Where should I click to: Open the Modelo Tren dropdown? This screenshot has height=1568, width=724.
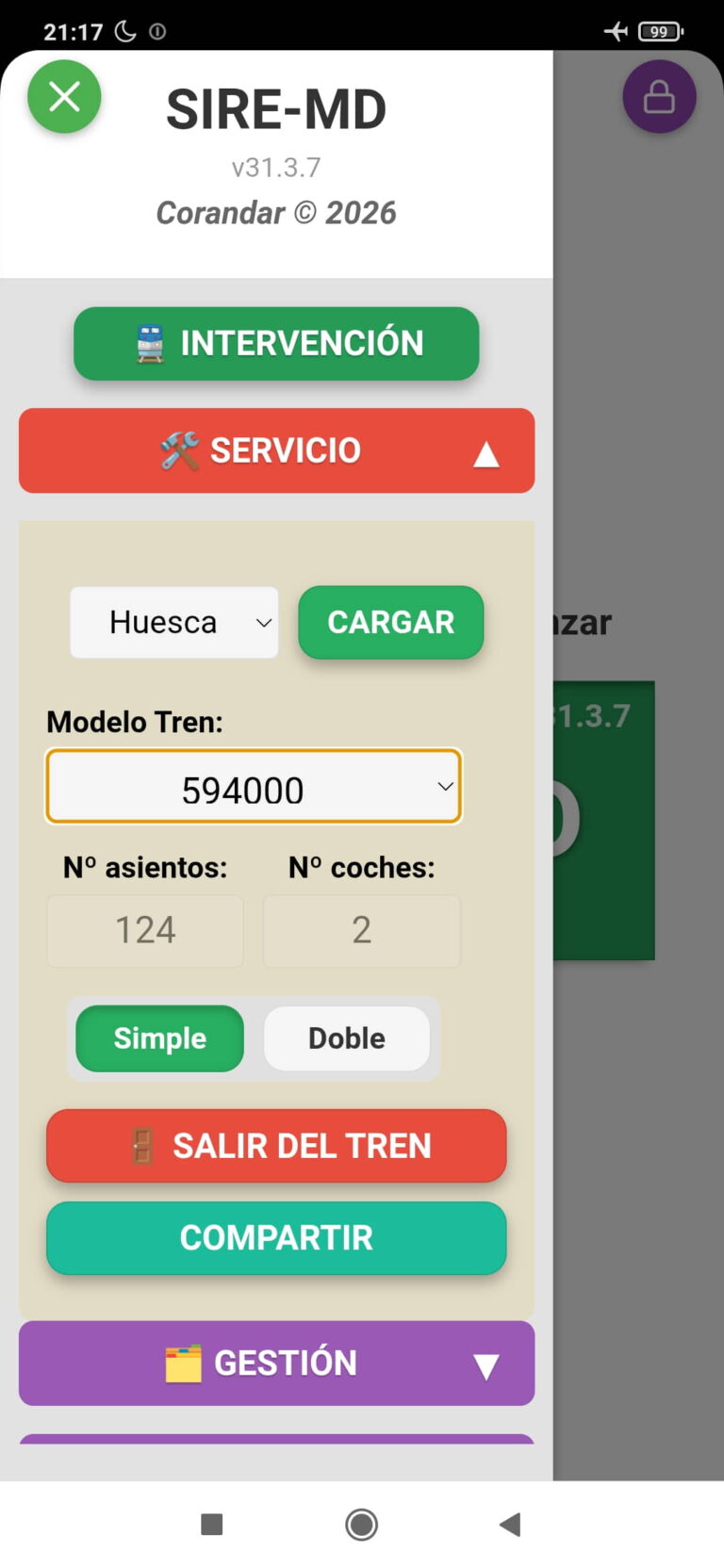click(x=254, y=787)
